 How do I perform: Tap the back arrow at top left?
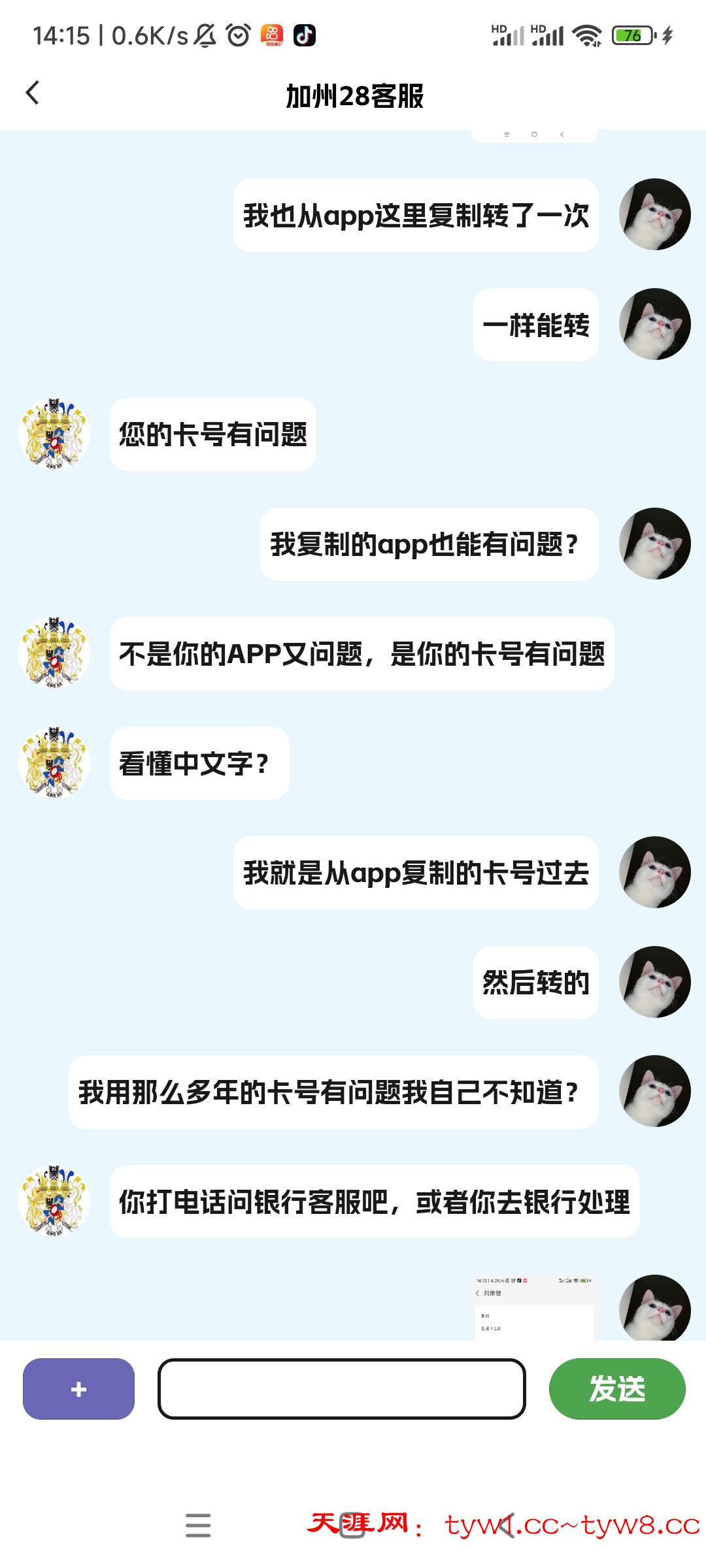point(31,93)
